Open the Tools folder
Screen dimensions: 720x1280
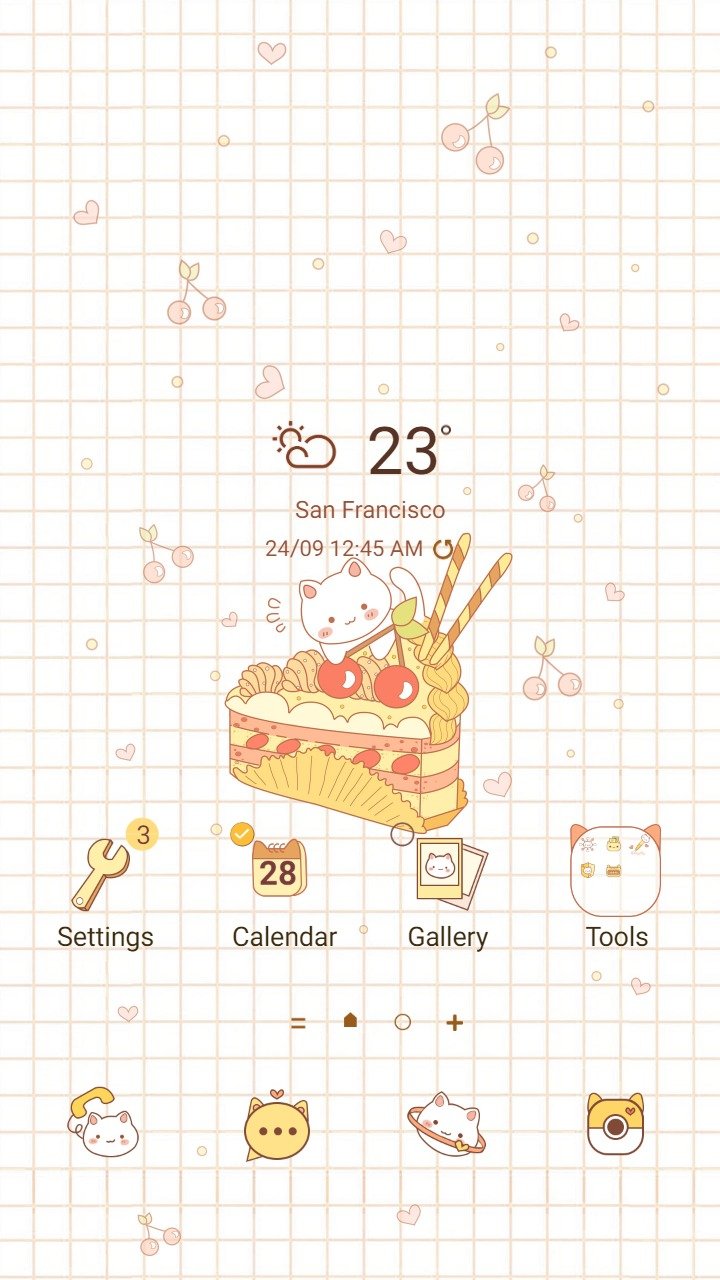[x=616, y=870]
